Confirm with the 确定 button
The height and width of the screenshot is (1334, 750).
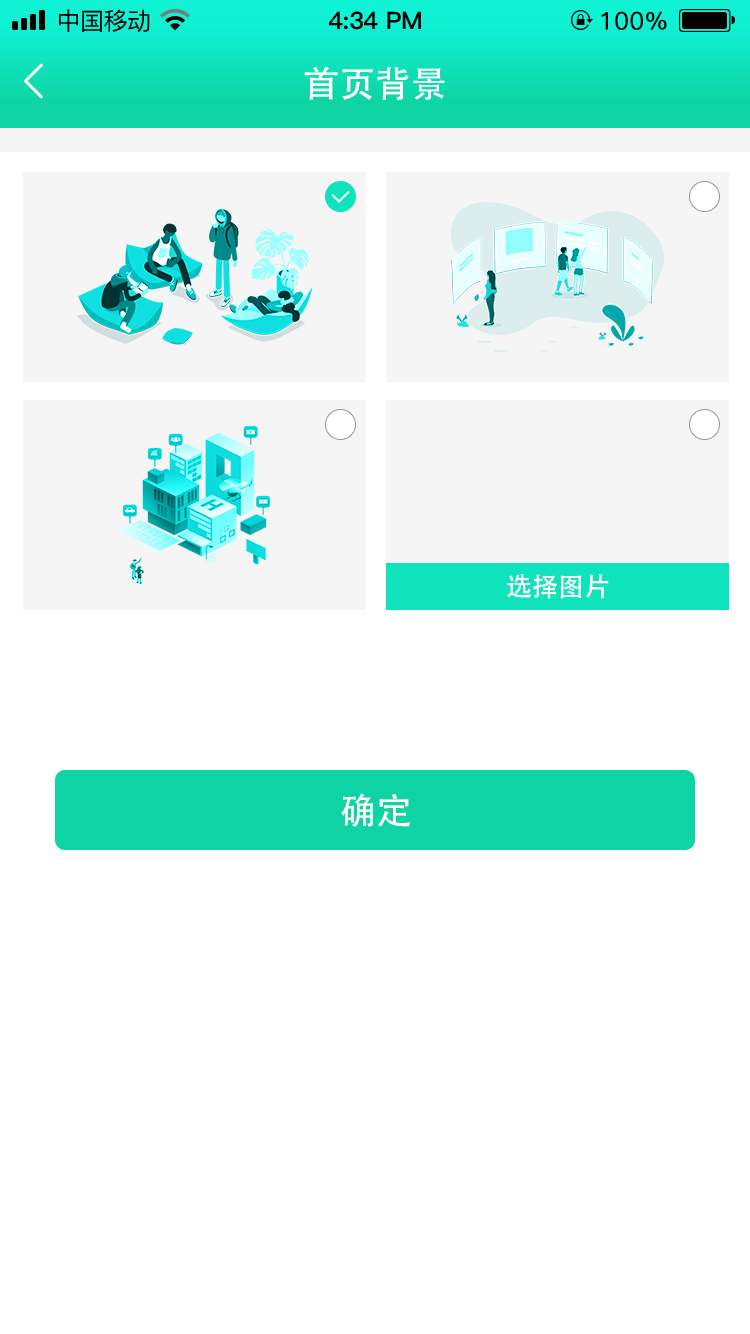pos(375,810)
